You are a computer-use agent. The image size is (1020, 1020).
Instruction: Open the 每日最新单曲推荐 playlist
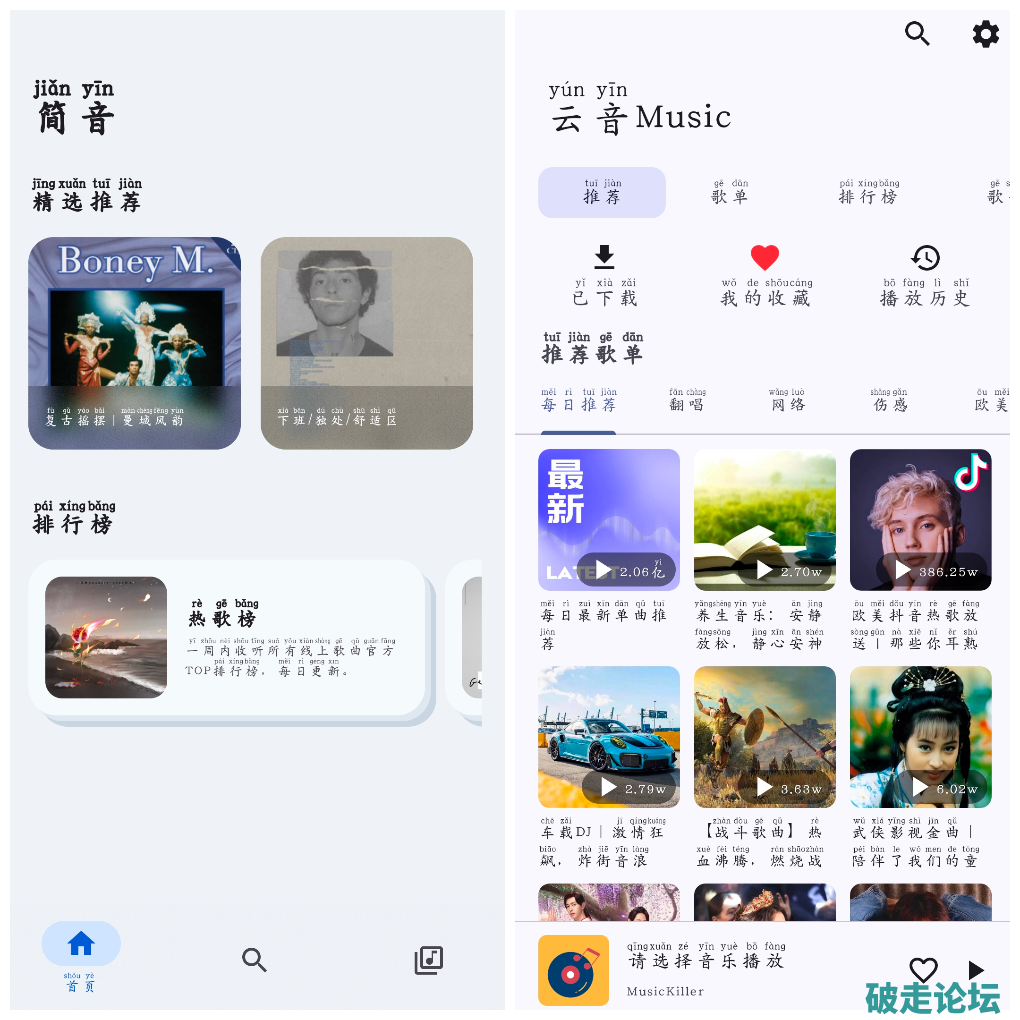608,520
